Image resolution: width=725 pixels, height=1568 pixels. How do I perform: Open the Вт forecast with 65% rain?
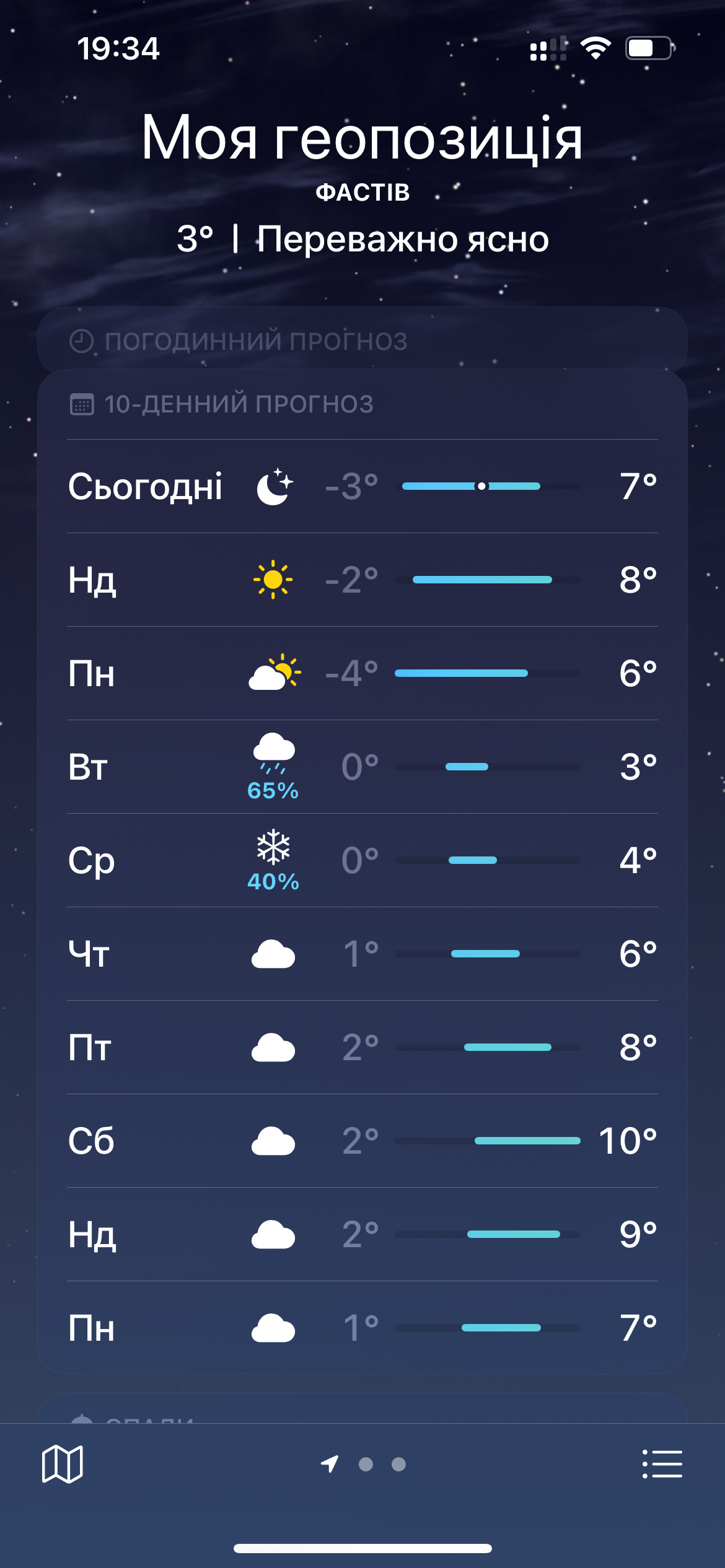click(362, 767)
